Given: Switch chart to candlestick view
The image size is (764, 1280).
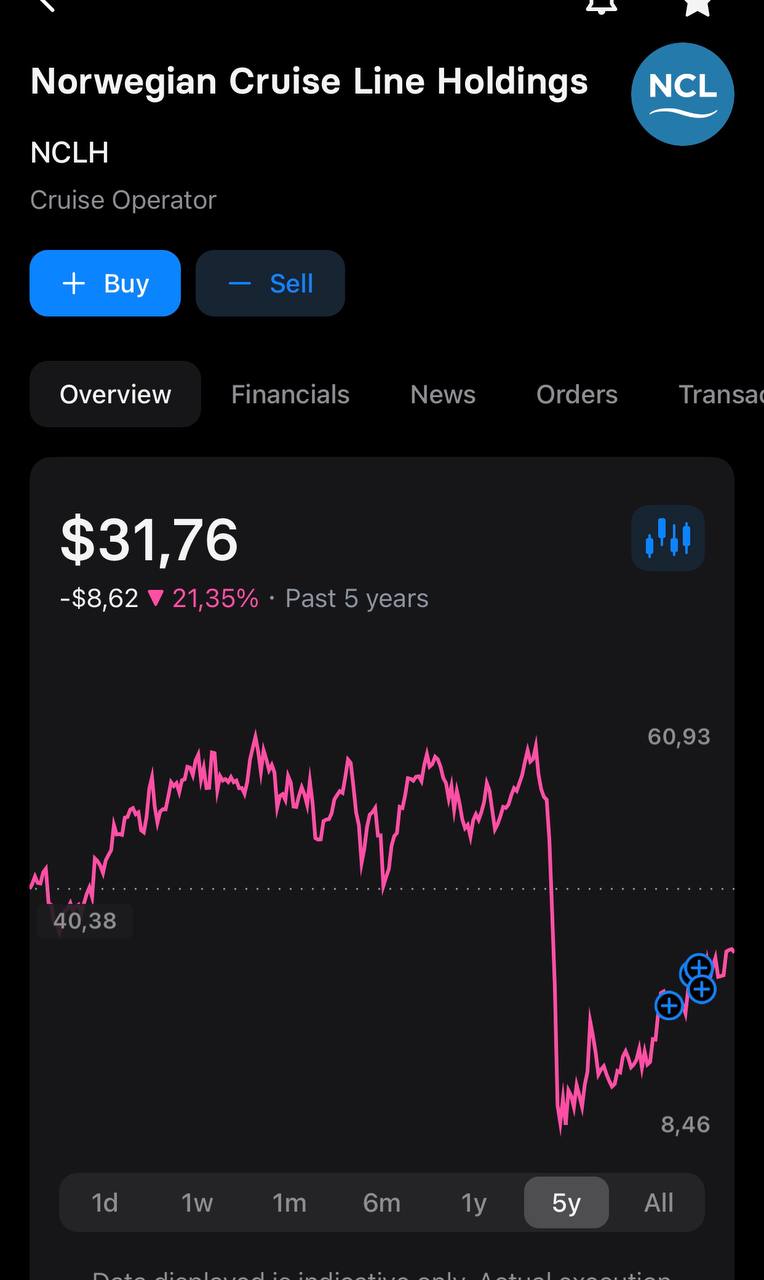Looking at the screenshot, I should pyautogui.click(x=668, y=538).
